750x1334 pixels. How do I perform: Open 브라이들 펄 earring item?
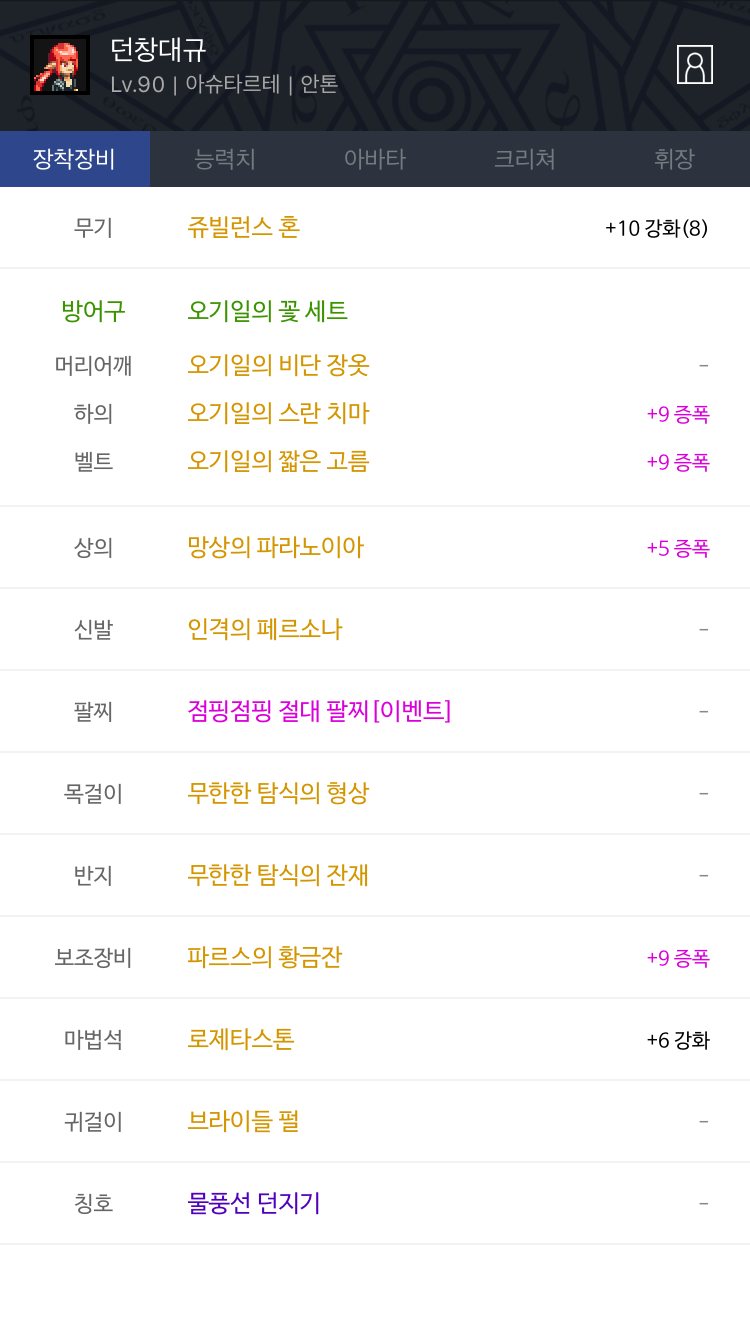(x=244, y=1121)
